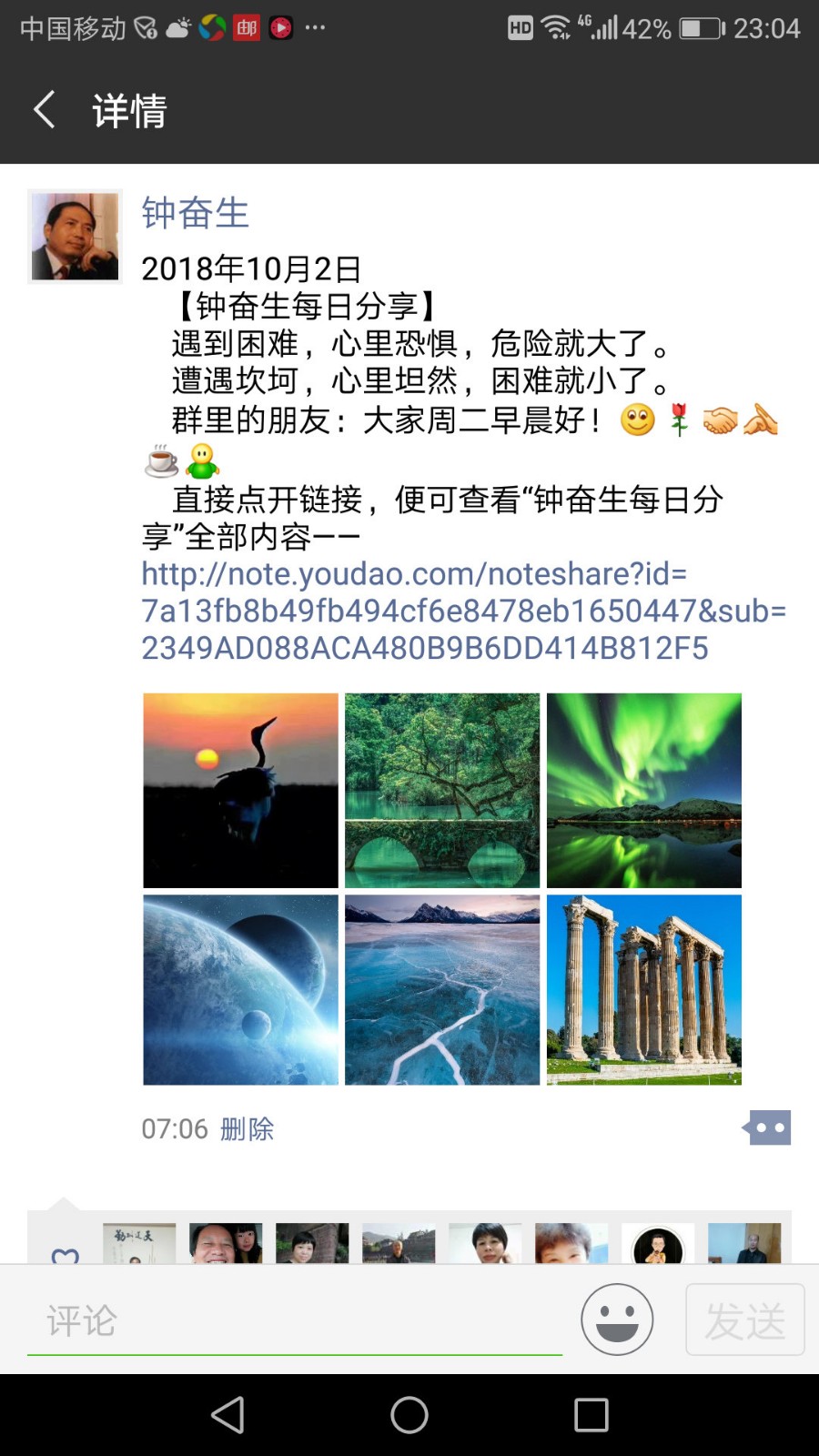Image resolution: width=819 pixels, height=1456 pixels.
Task: View the green forest bridge photo
Action: point(442,790)
